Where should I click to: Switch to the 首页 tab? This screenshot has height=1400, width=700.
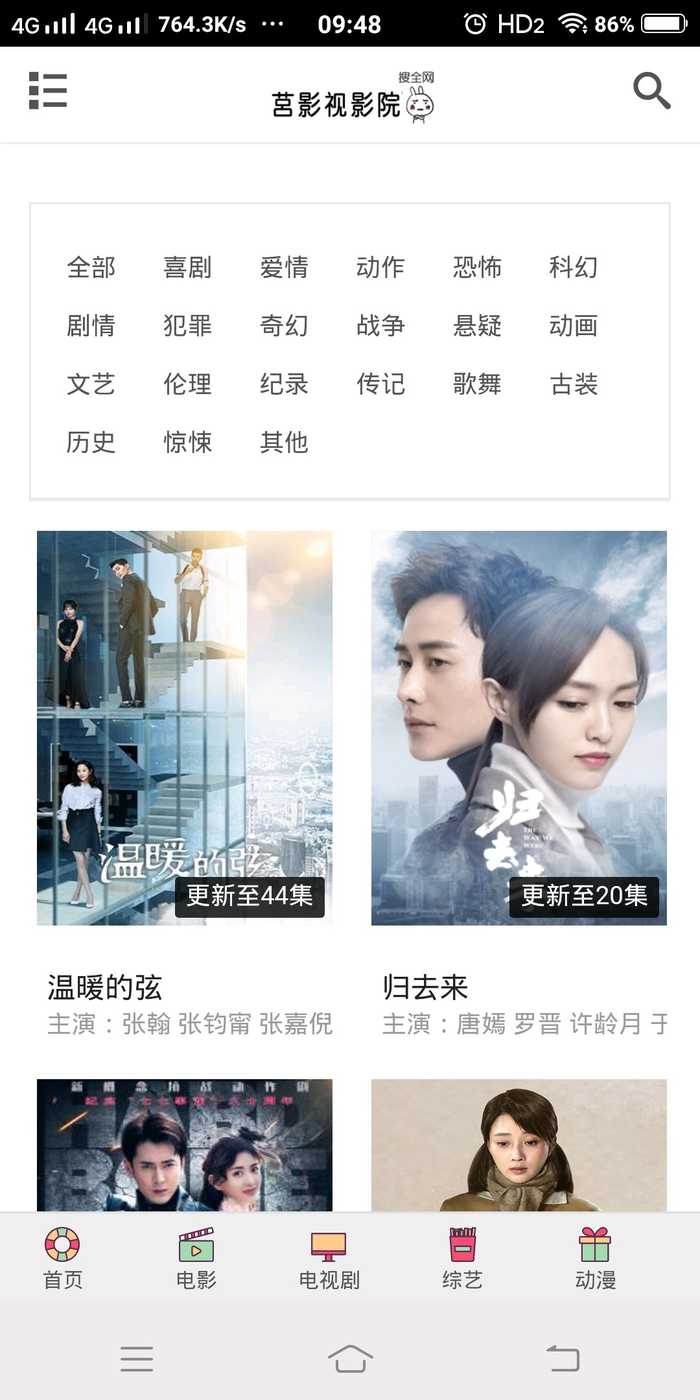point(62,1258)
